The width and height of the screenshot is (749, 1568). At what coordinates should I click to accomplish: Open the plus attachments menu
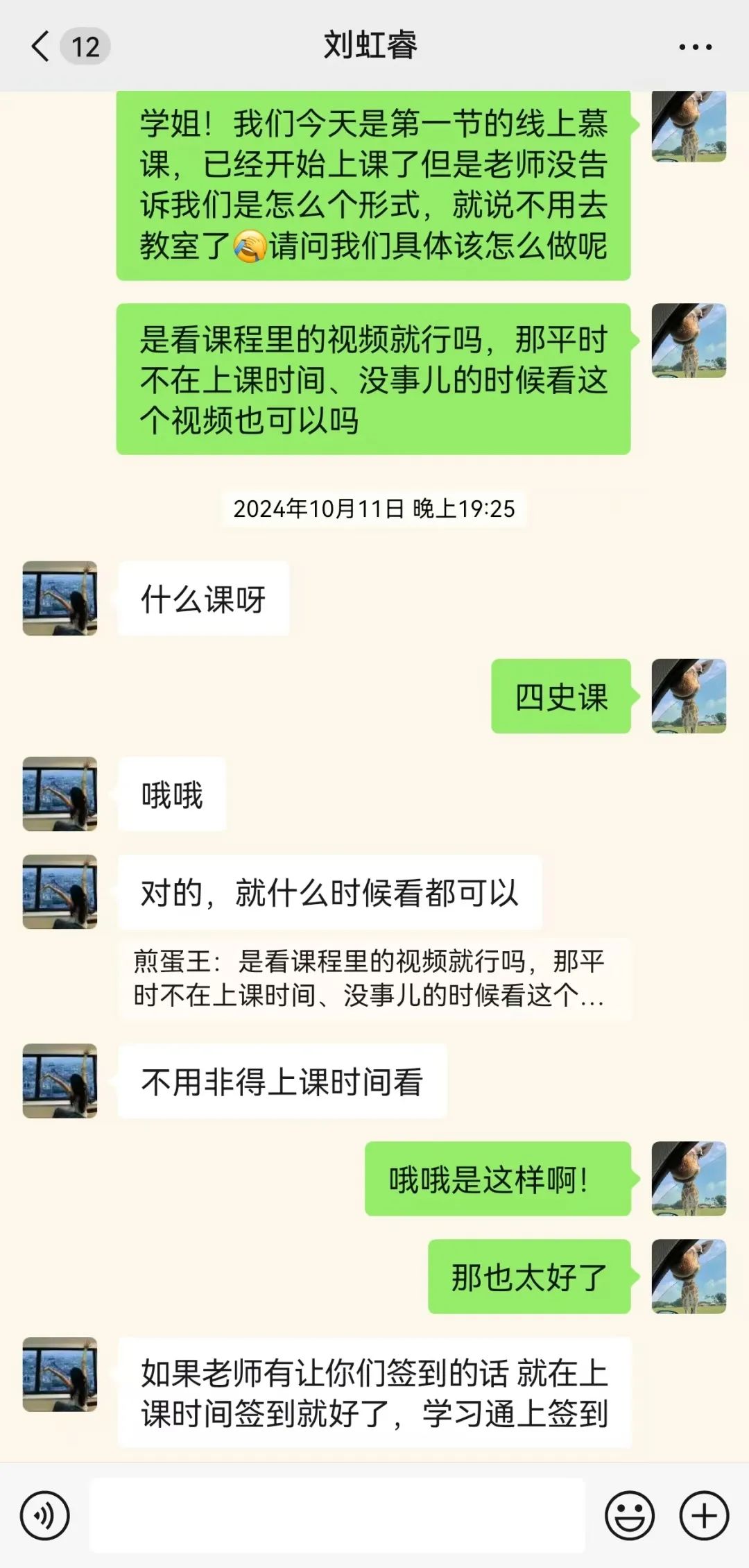704,1516
